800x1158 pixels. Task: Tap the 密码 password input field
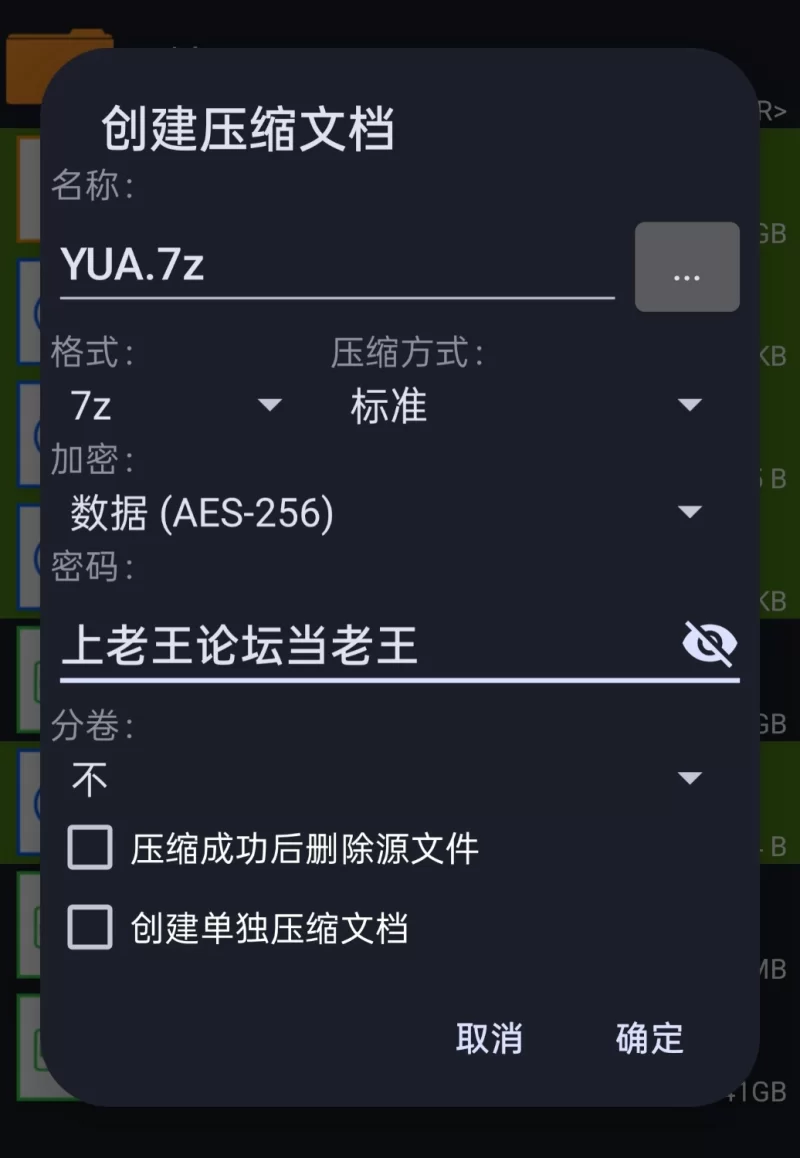(365, 645)
